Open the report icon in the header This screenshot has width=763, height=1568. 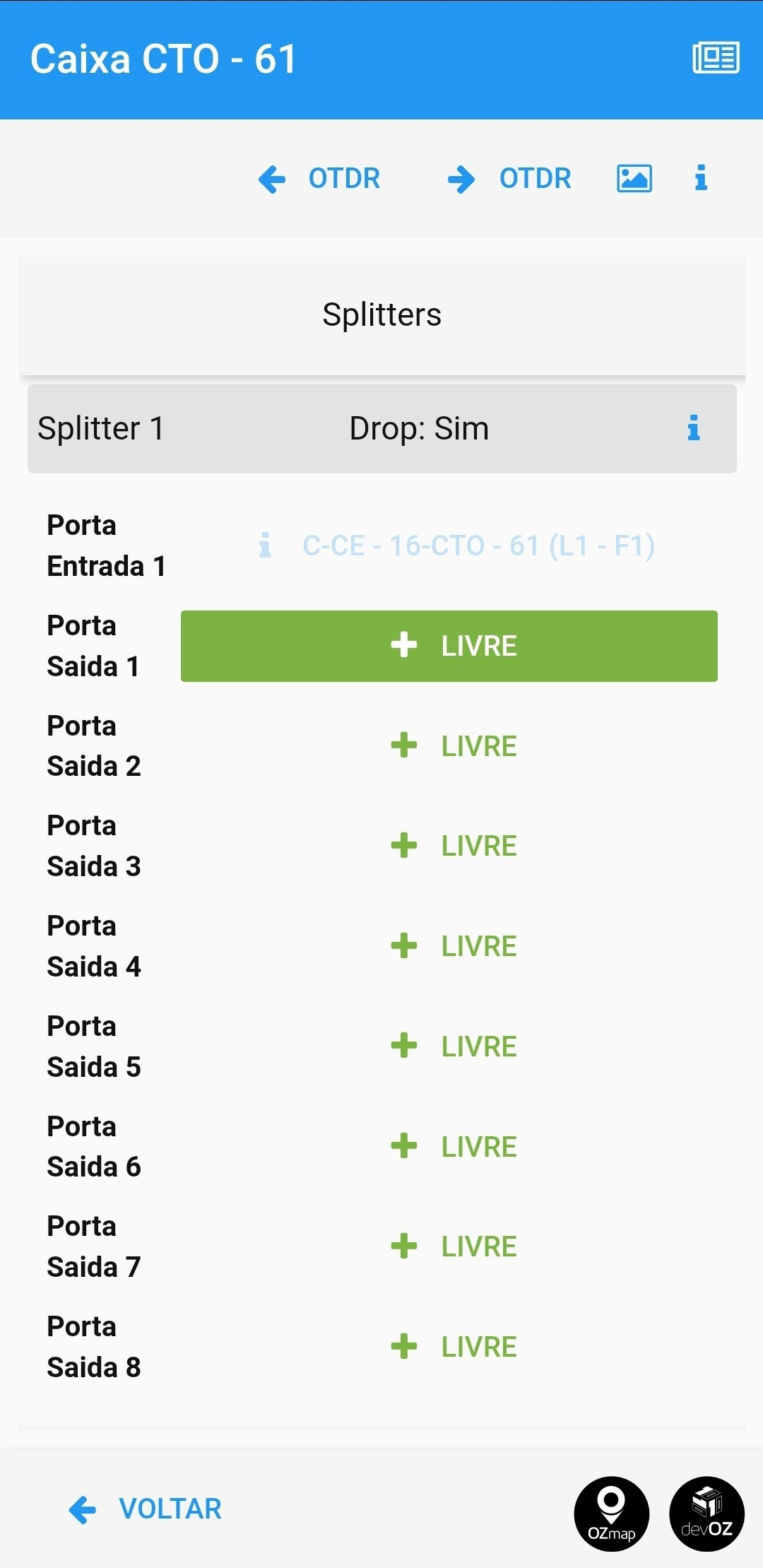pyautogui.click(x=716, y=58)
